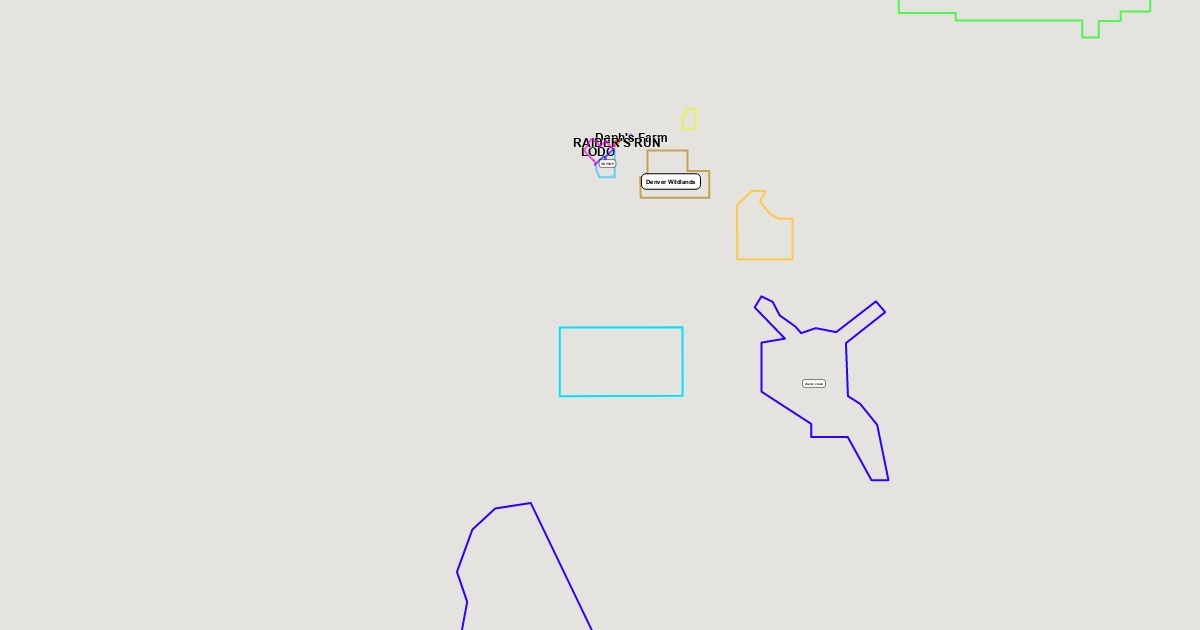Image resolution: width=1200 pixels, height=630 pixels.
Task: Open the Denver Wildlands map label
Action: tap(670, 182)
